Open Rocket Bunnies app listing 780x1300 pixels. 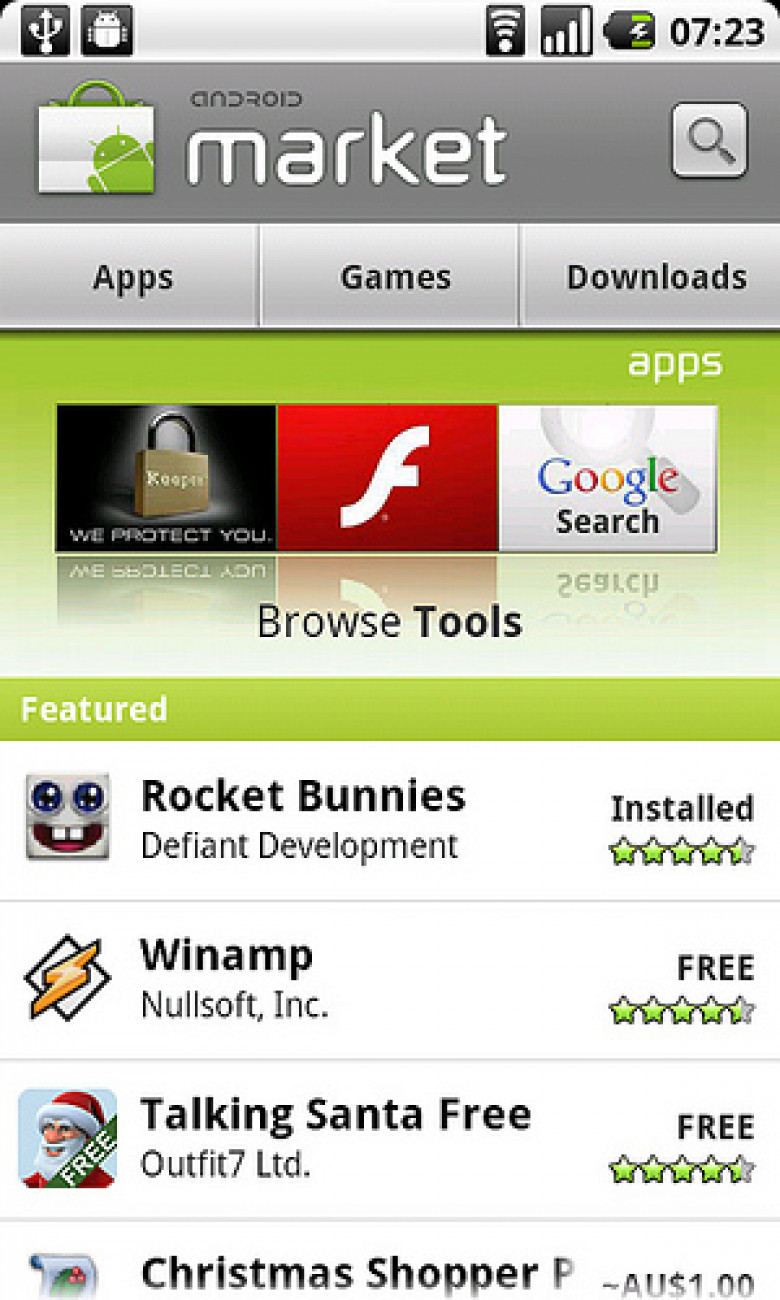(x=390, y=821)
